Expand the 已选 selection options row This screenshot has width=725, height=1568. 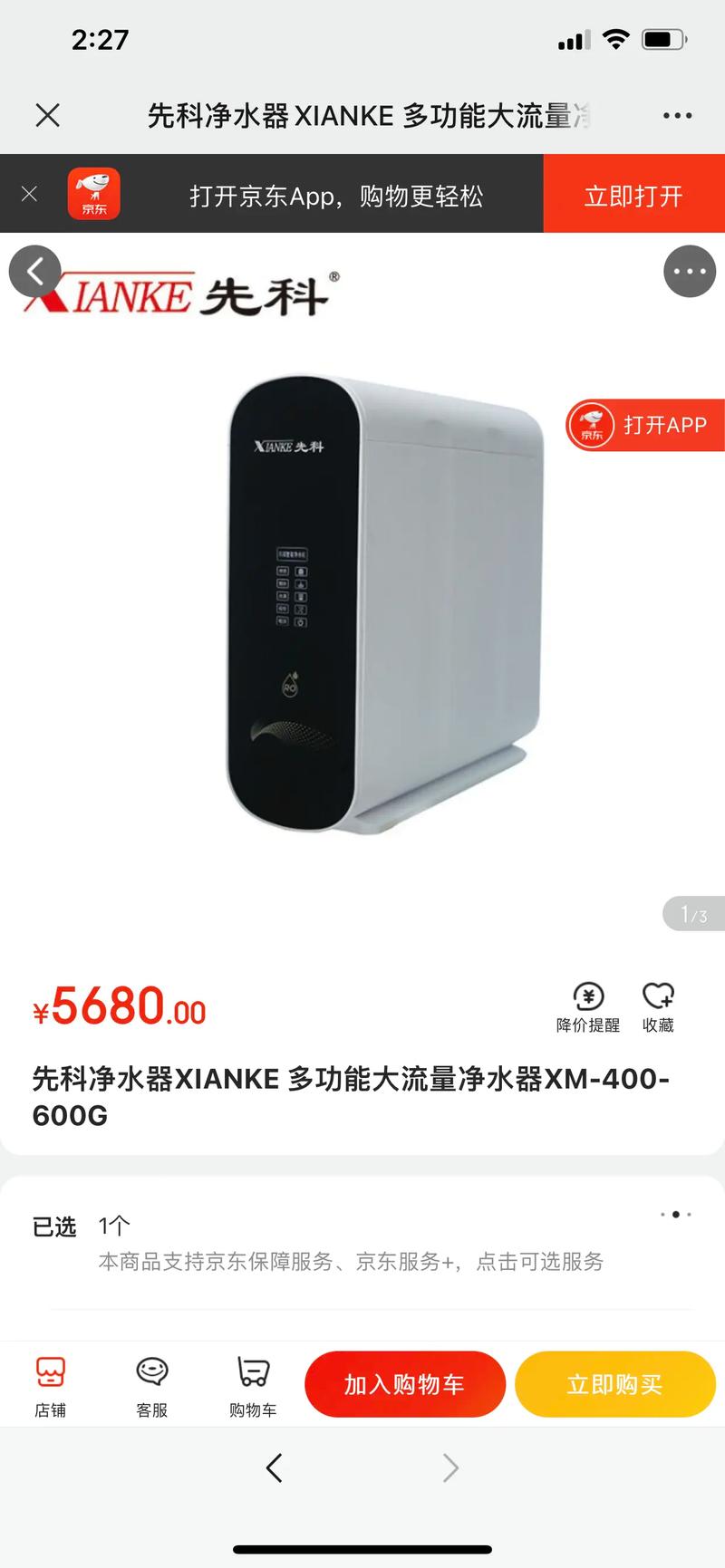pos(674,1214)
